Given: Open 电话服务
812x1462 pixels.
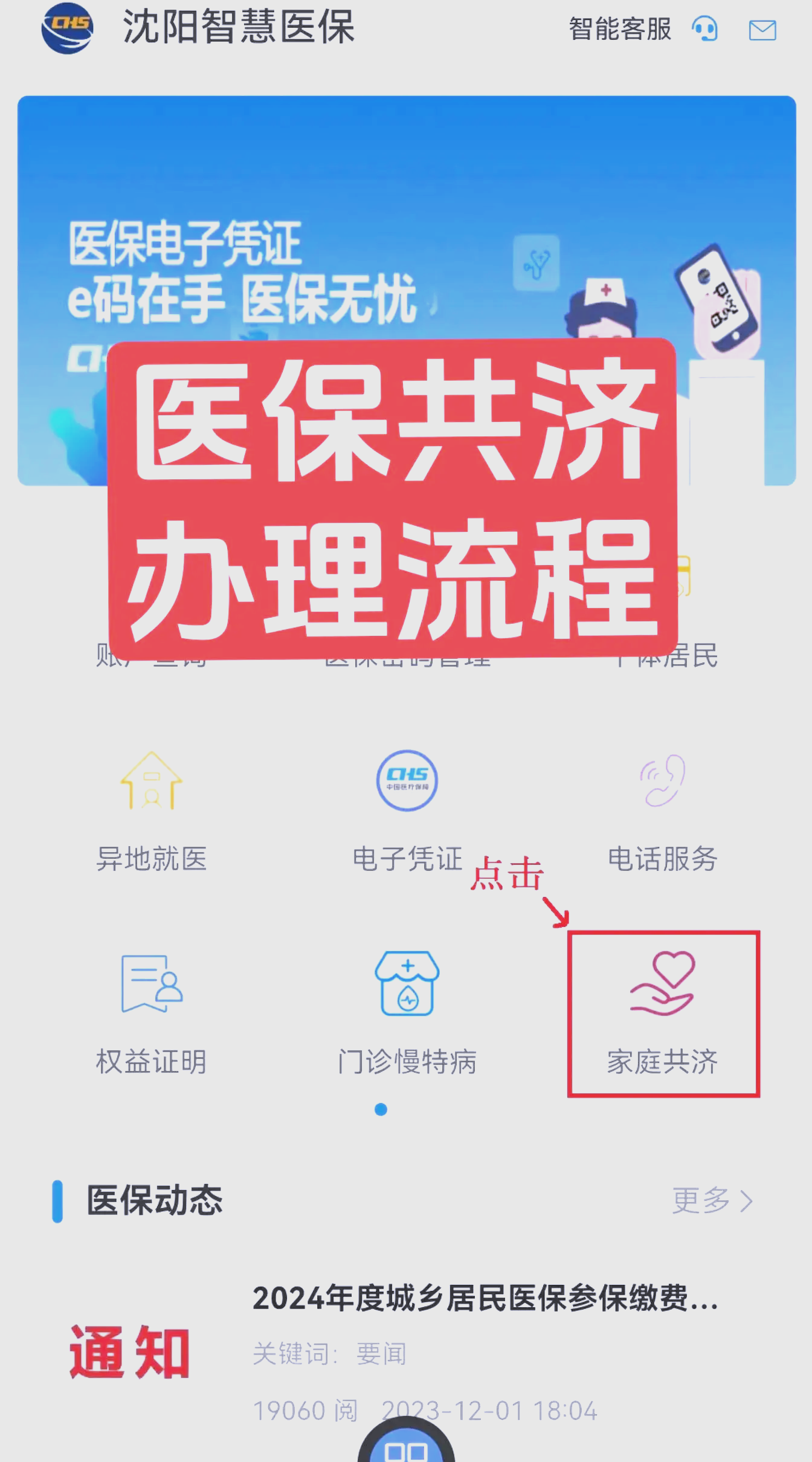Looking at the screenshot, I should [x=662, y=810].
